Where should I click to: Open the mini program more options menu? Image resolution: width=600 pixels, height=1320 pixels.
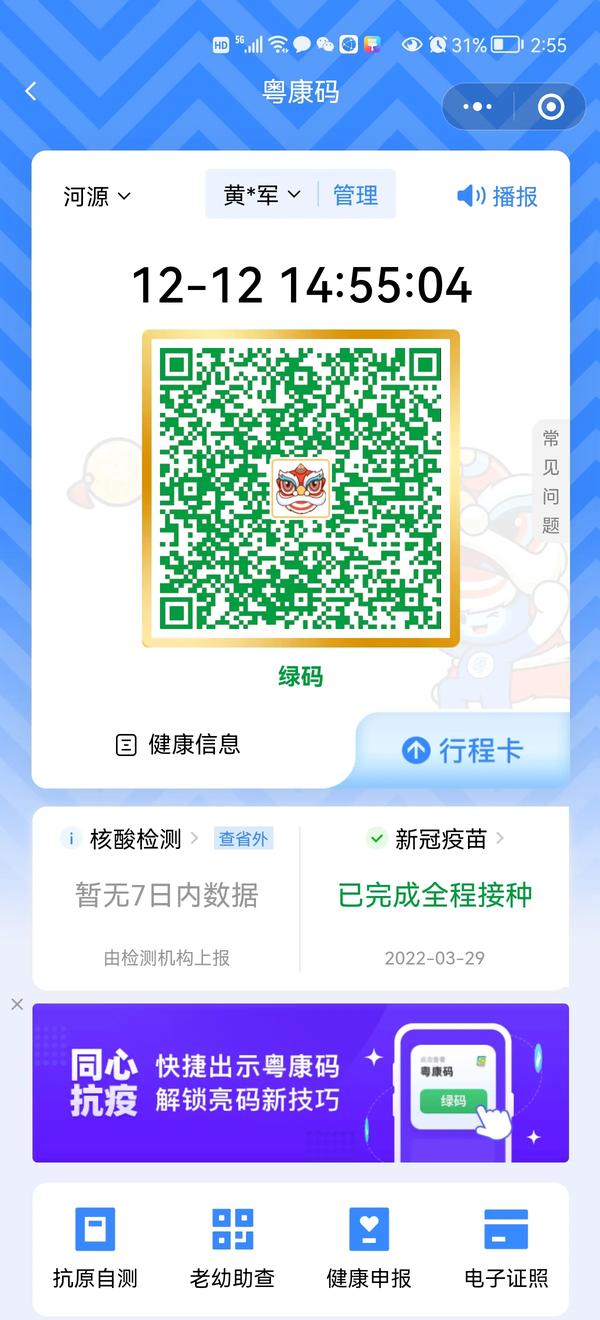click(478, 106)
